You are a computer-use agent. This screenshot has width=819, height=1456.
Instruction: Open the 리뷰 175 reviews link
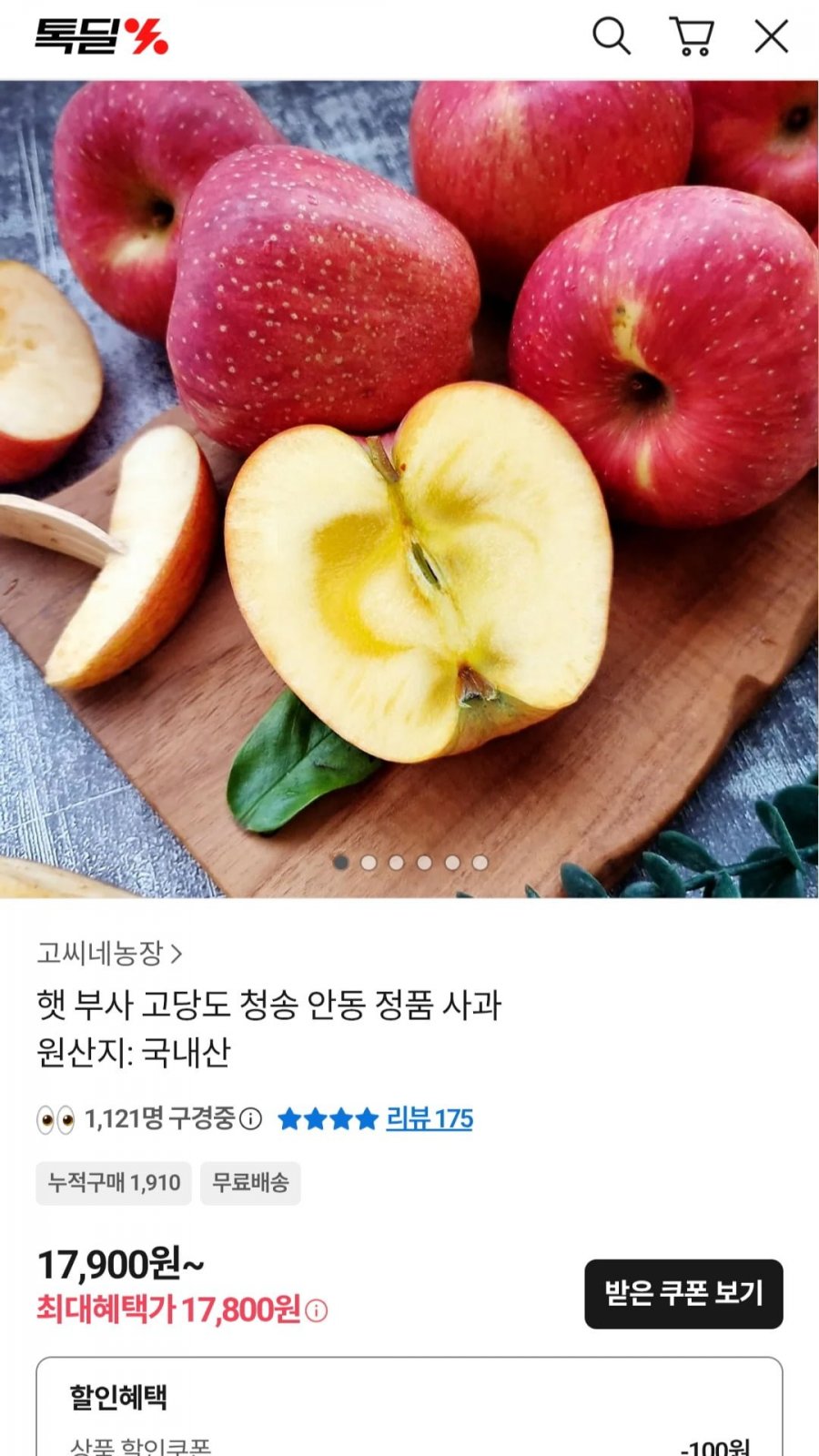click(x=429, y=1118)
